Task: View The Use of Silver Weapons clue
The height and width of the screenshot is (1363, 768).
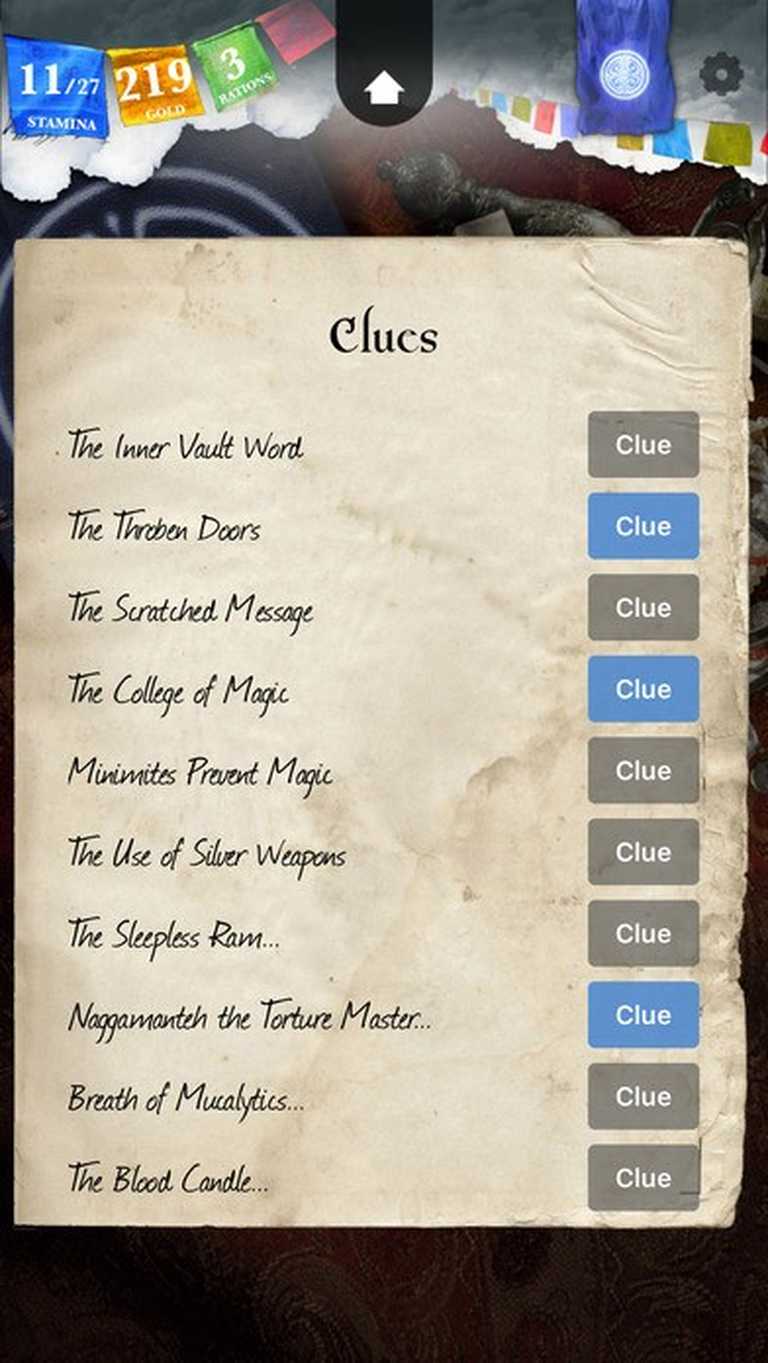Action: tap(643, 852)
